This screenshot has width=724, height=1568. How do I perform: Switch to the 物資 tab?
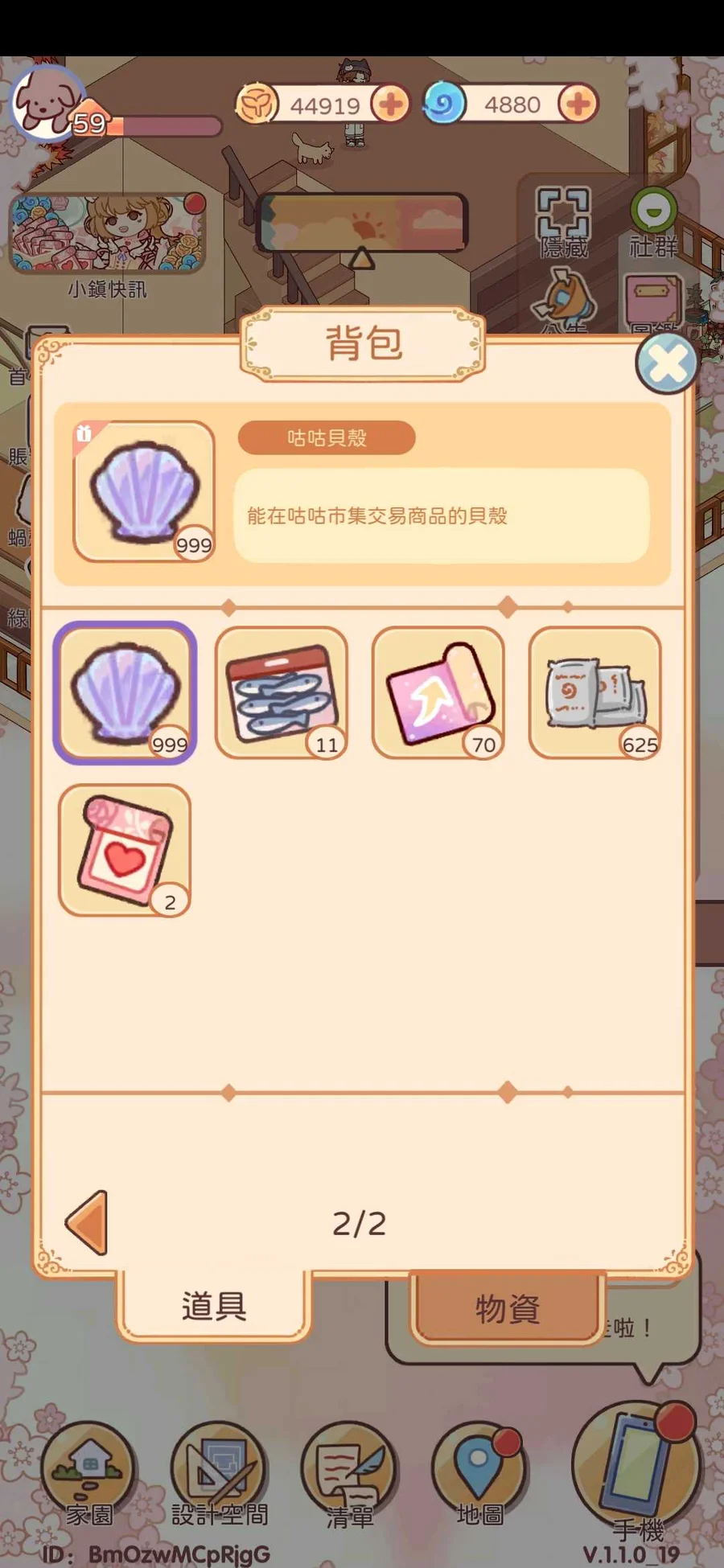point(507,1307)
